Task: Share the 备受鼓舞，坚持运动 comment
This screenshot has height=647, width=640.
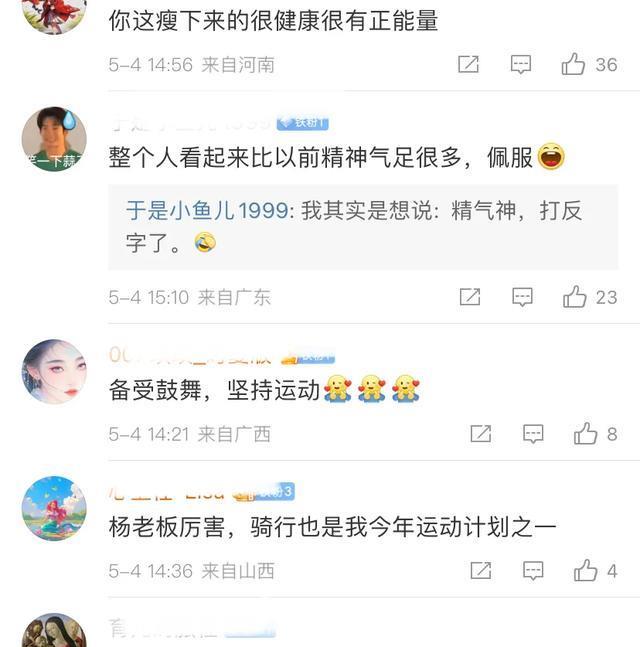Action: 480,434
